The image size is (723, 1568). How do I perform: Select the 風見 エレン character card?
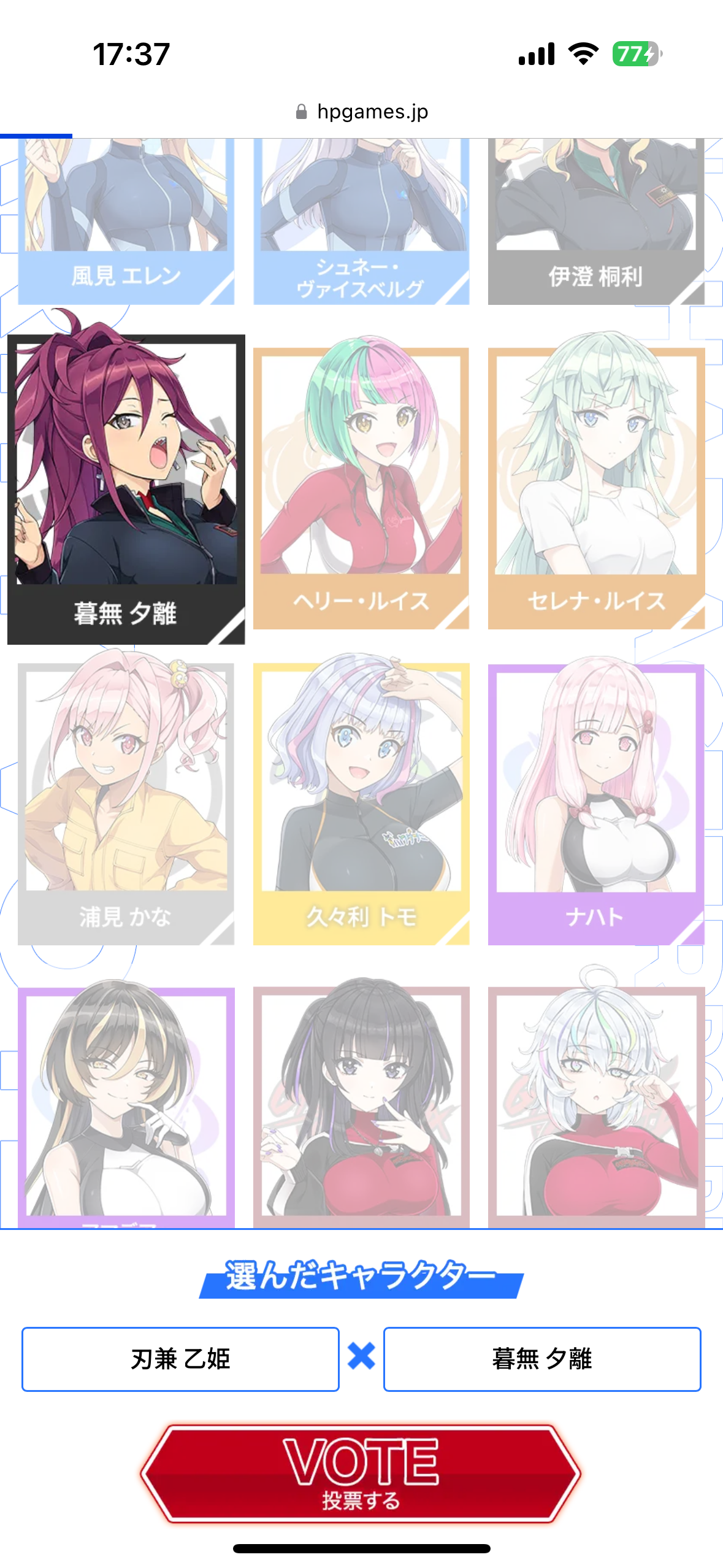coord(126,221)
